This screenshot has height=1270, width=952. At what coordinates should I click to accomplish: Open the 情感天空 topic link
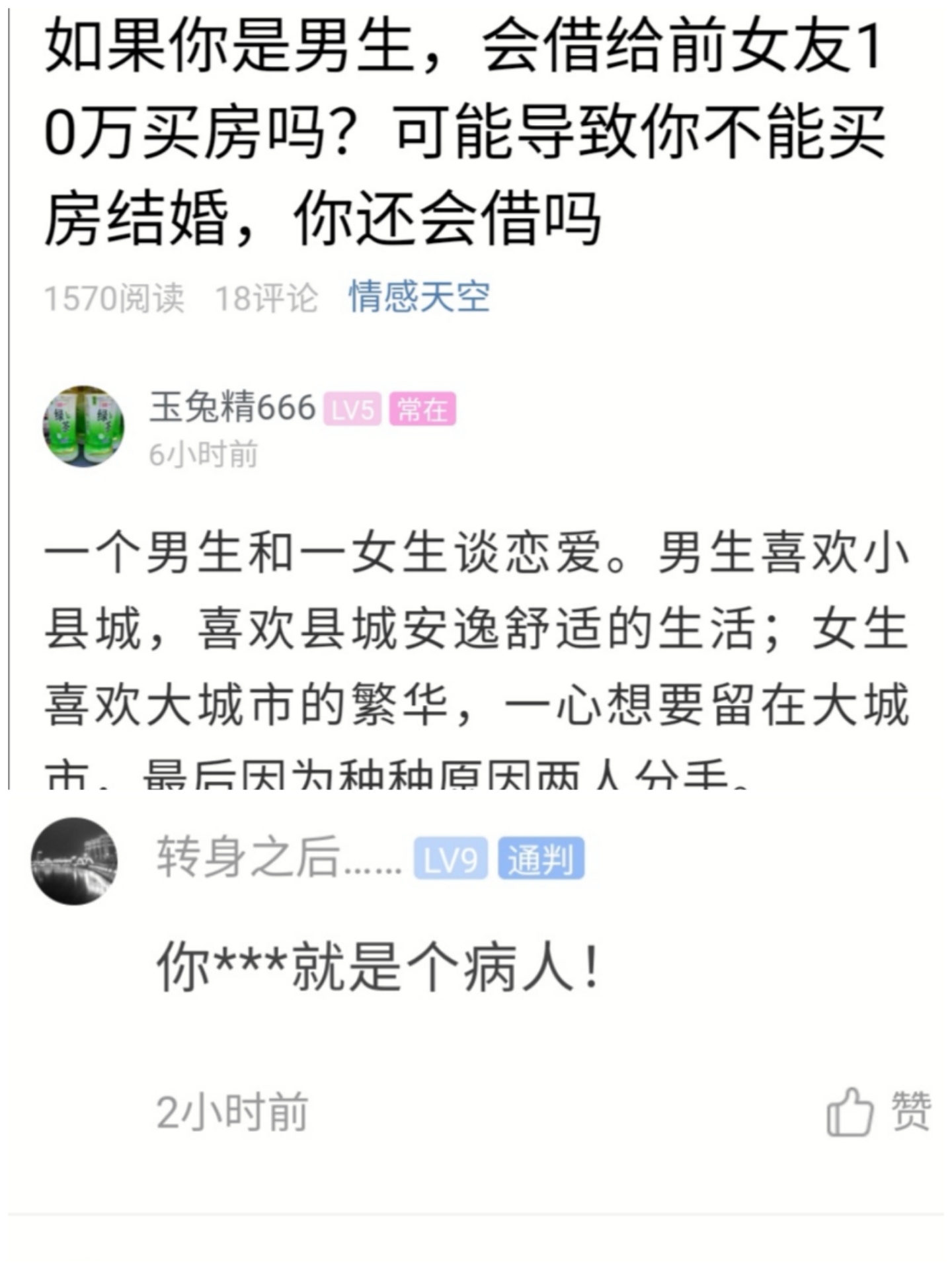coord(419,297)
